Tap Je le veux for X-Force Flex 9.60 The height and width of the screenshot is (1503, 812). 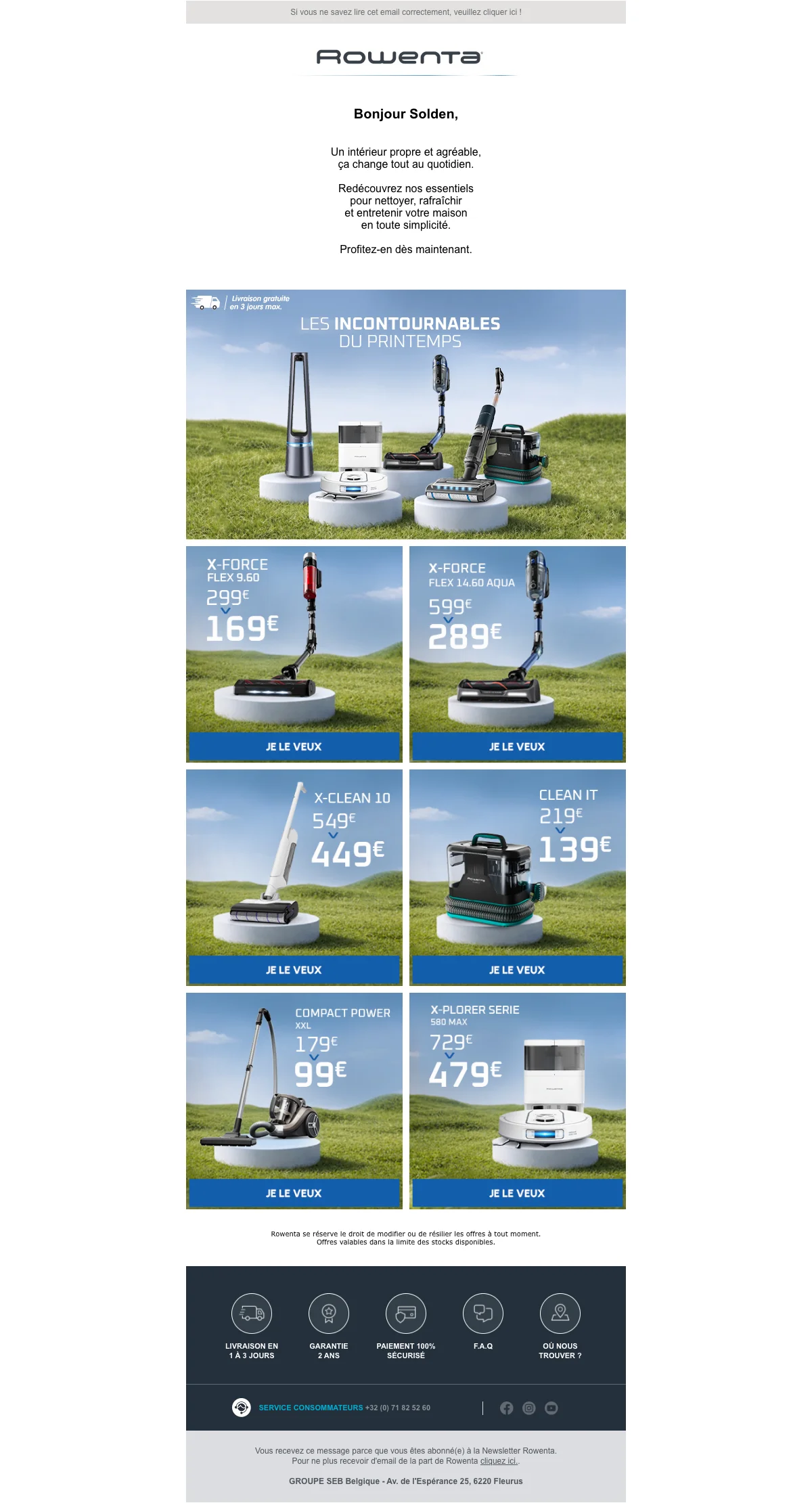point(294,746)
